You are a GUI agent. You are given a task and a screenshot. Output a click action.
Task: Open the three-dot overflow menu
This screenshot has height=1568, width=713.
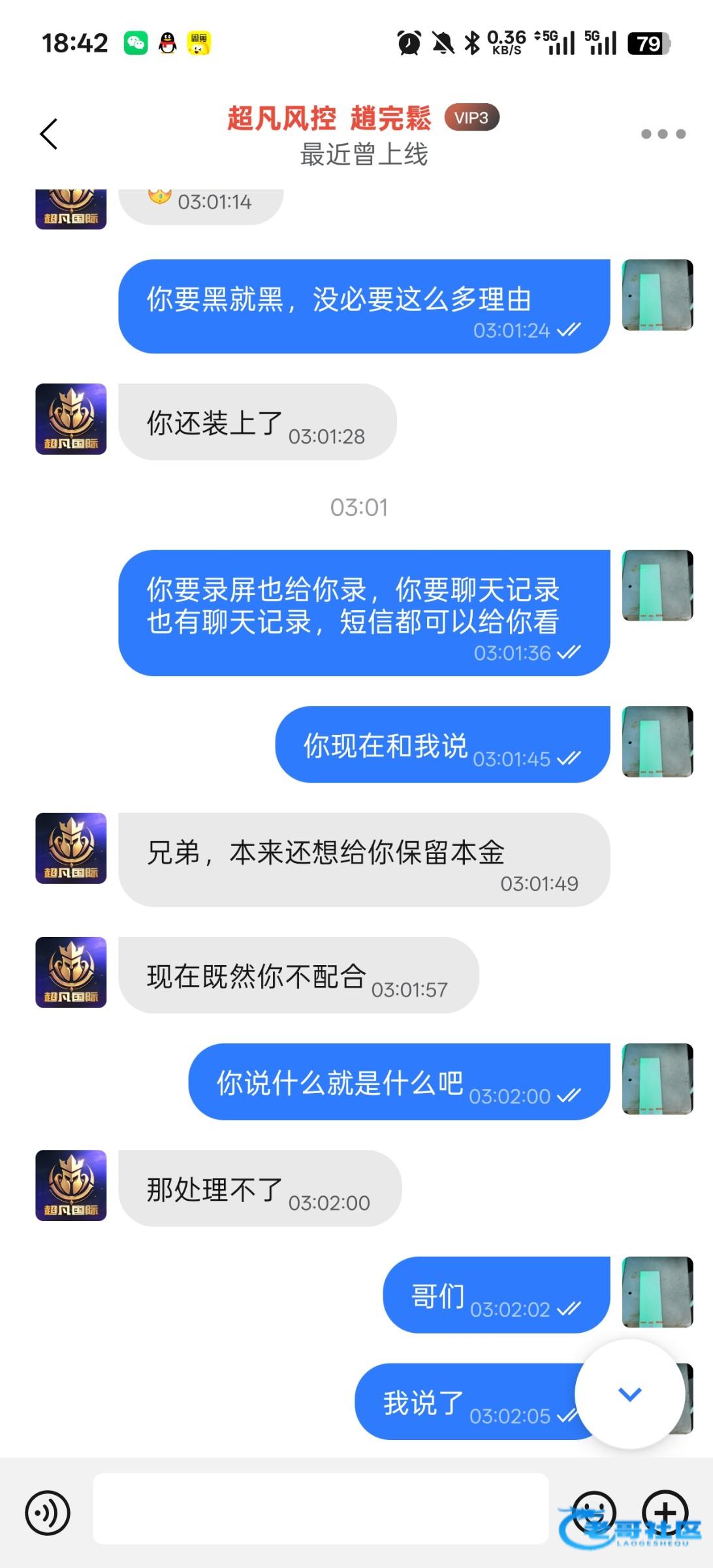(663, 134)
